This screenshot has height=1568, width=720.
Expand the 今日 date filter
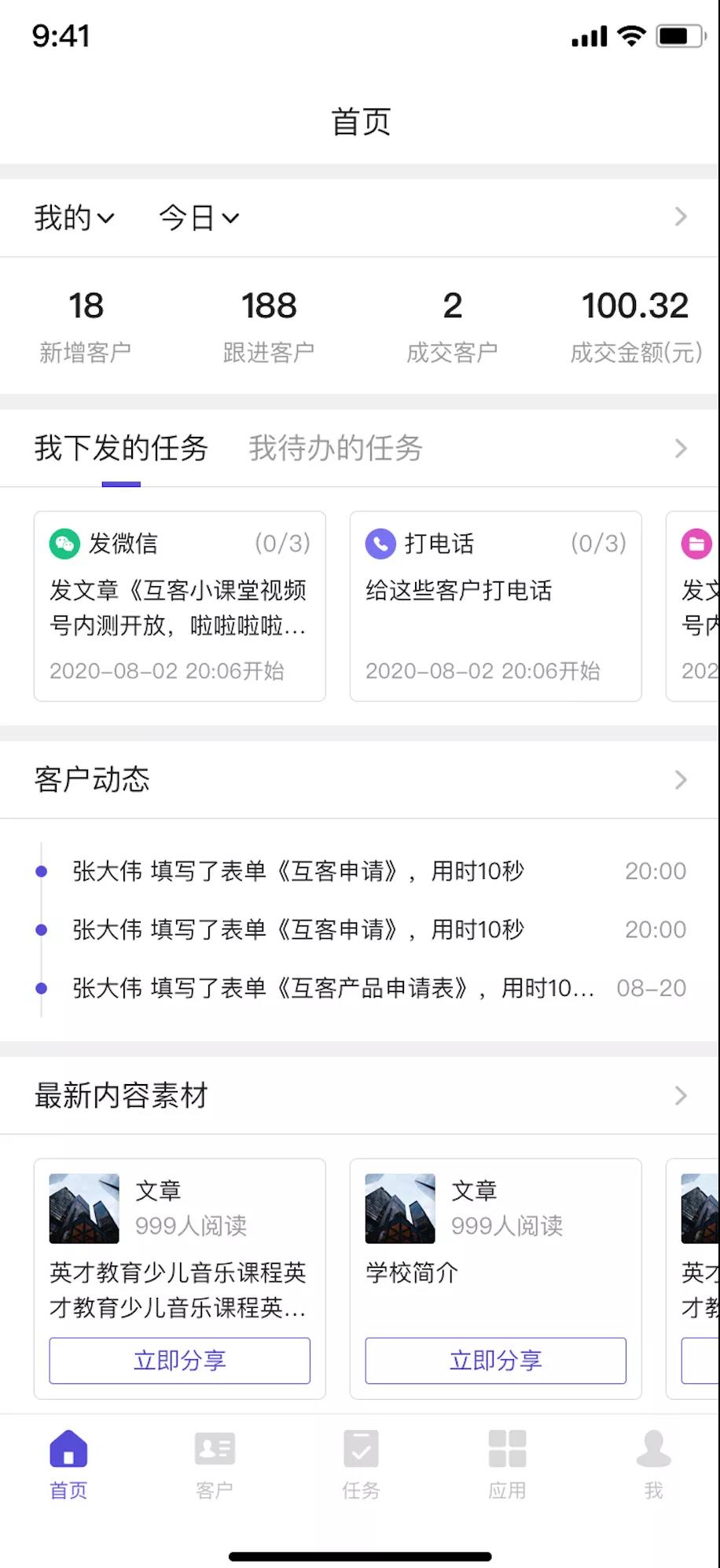(x=198, y=218)
